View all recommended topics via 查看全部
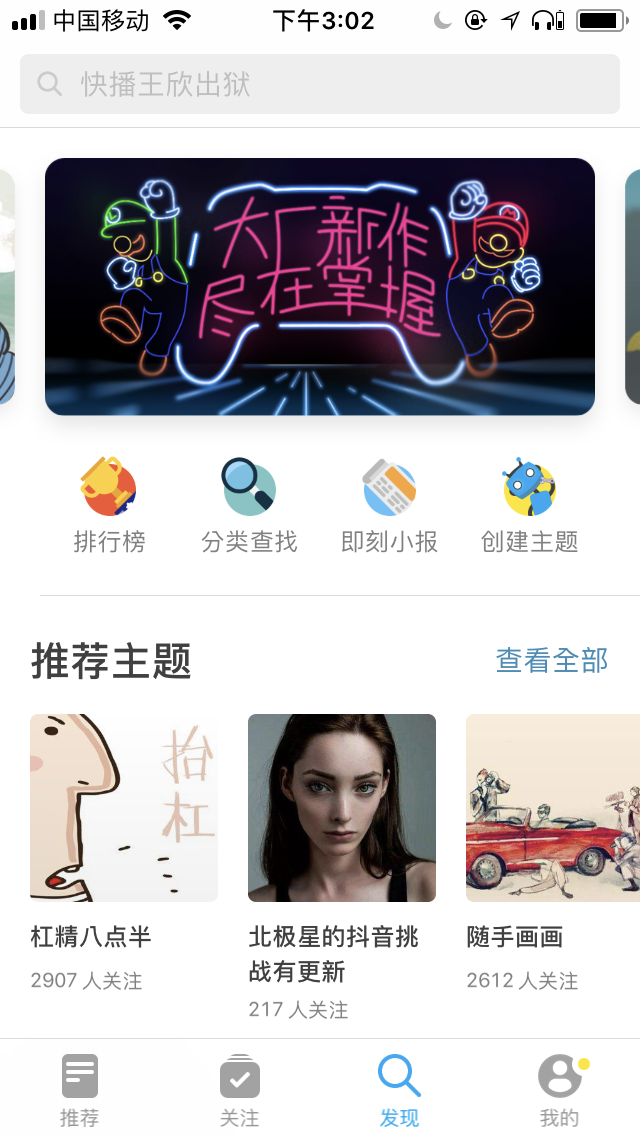Screen dimensions: 640x1136 pos(551,660)
